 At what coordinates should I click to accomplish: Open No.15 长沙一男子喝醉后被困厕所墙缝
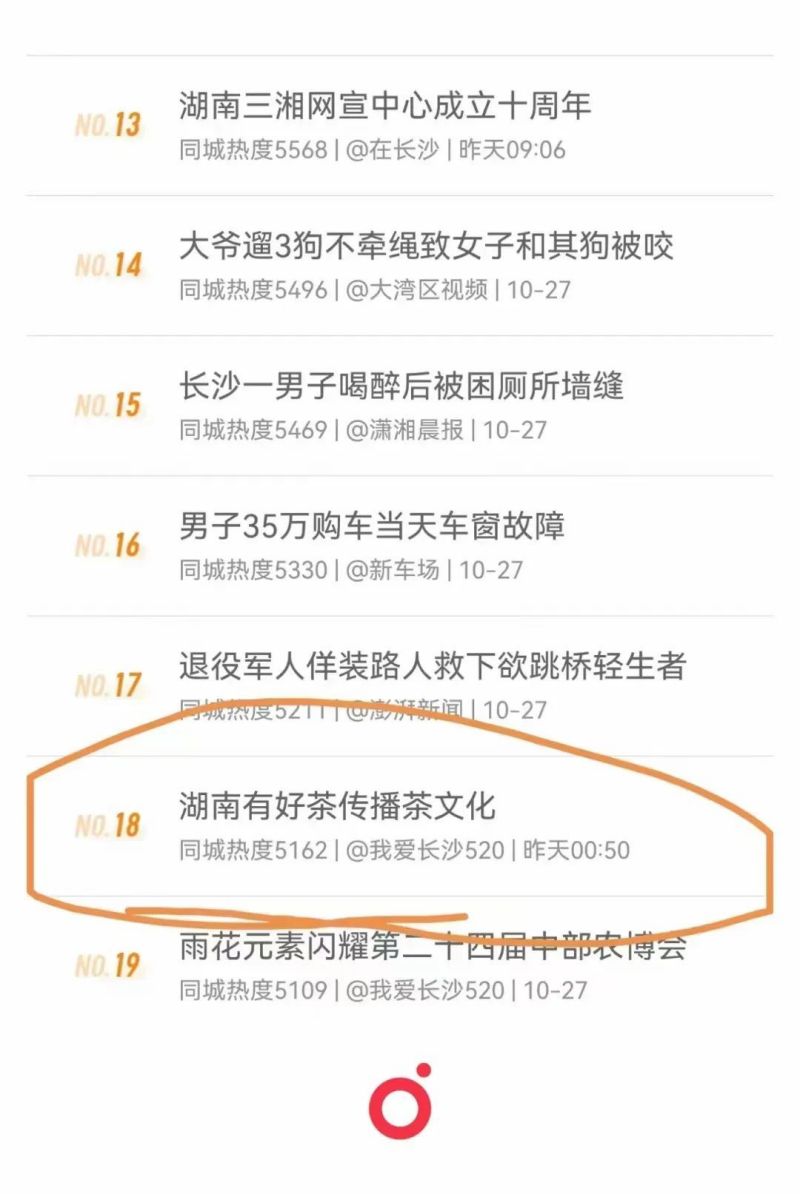pos(401,386)
